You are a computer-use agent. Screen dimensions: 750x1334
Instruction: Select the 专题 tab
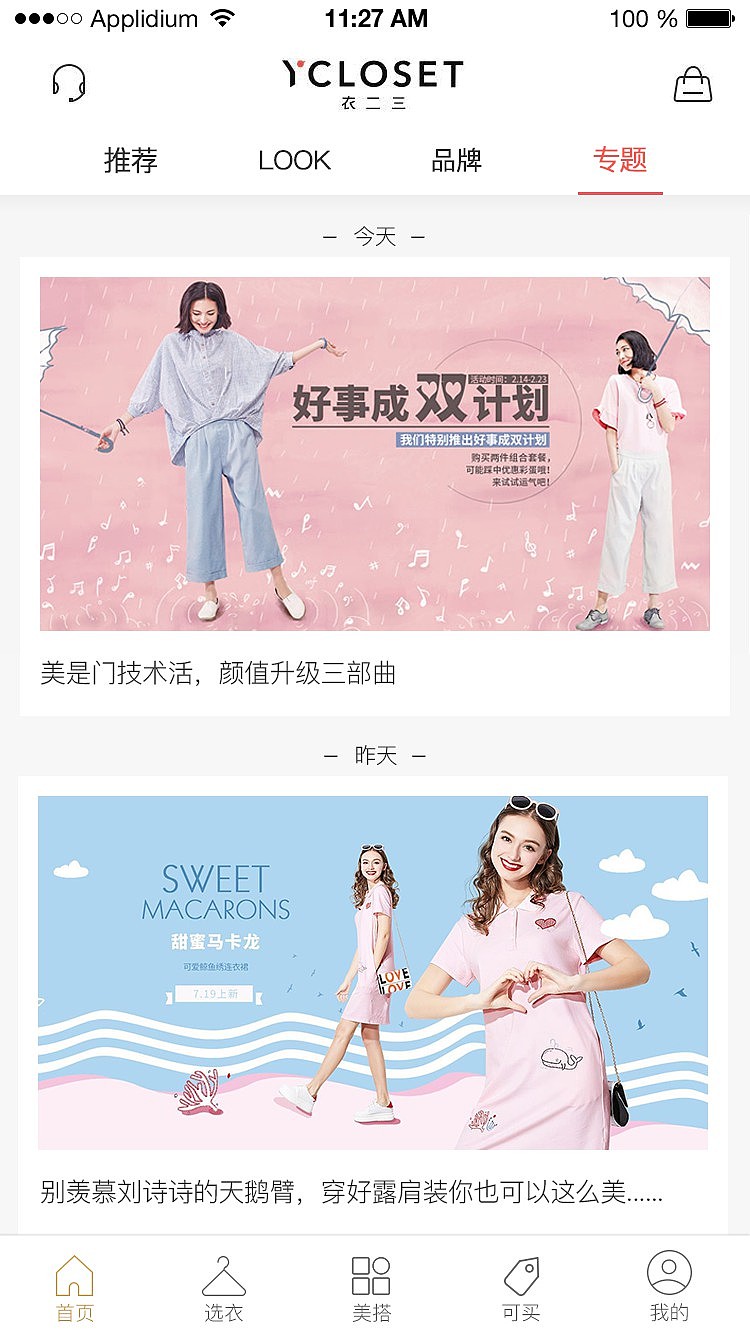[620, 160]
